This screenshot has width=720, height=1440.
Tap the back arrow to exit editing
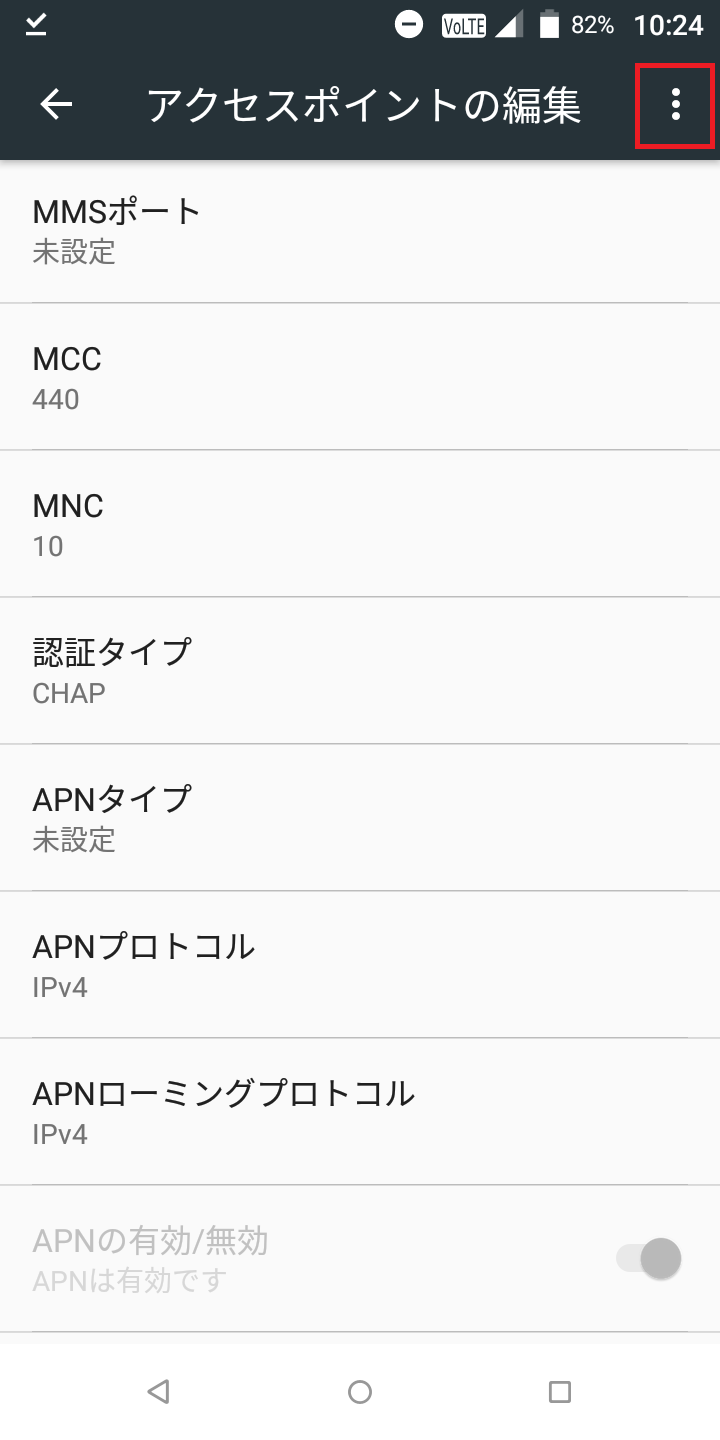57,104
